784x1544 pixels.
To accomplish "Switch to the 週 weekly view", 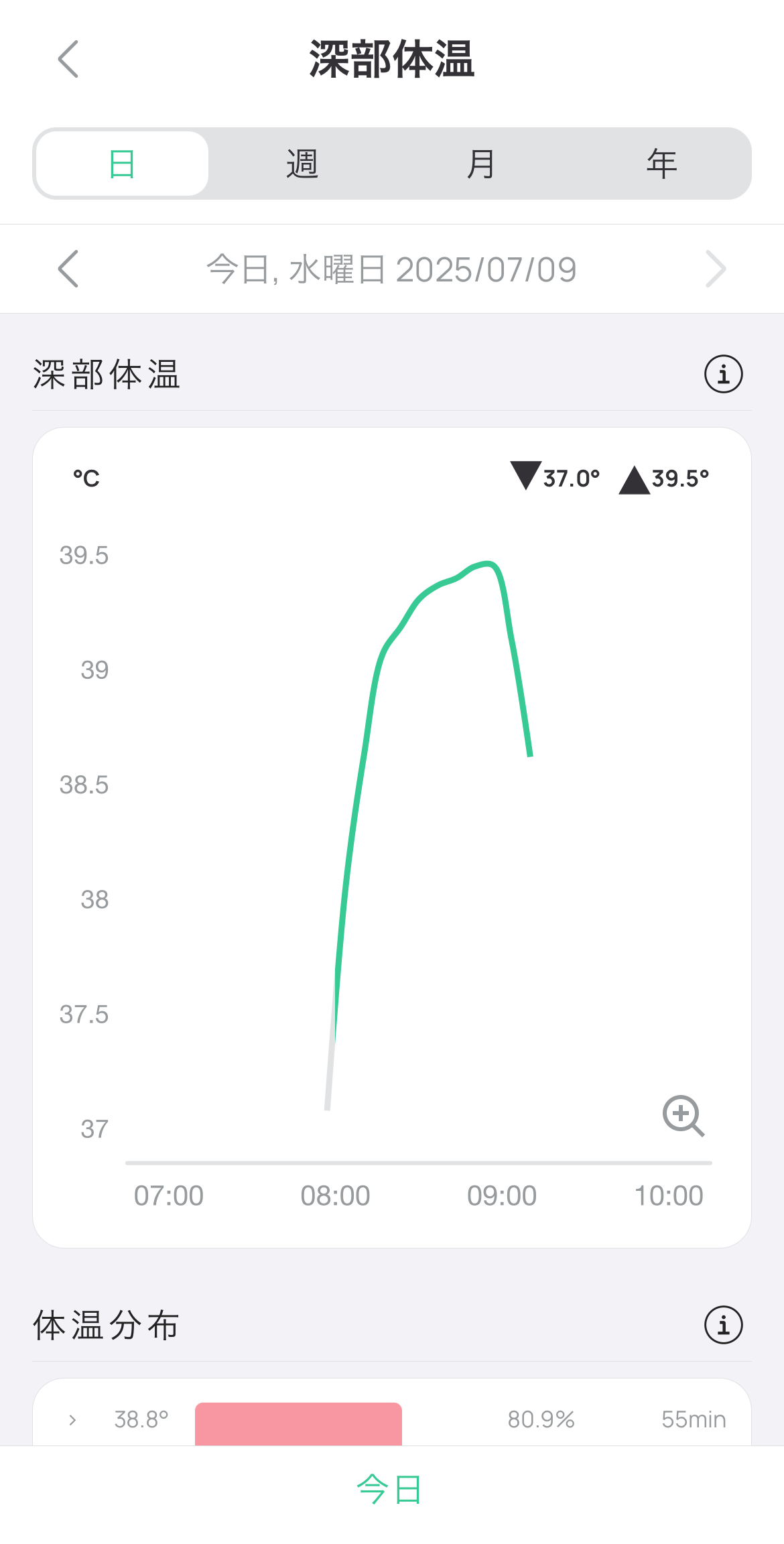I will (302, 164).
